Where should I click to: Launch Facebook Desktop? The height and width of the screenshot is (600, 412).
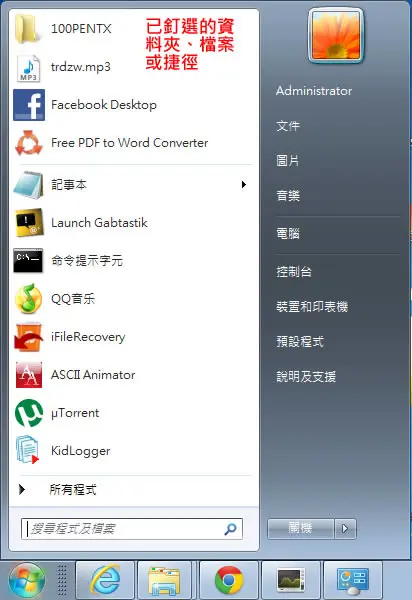point(134,105)
